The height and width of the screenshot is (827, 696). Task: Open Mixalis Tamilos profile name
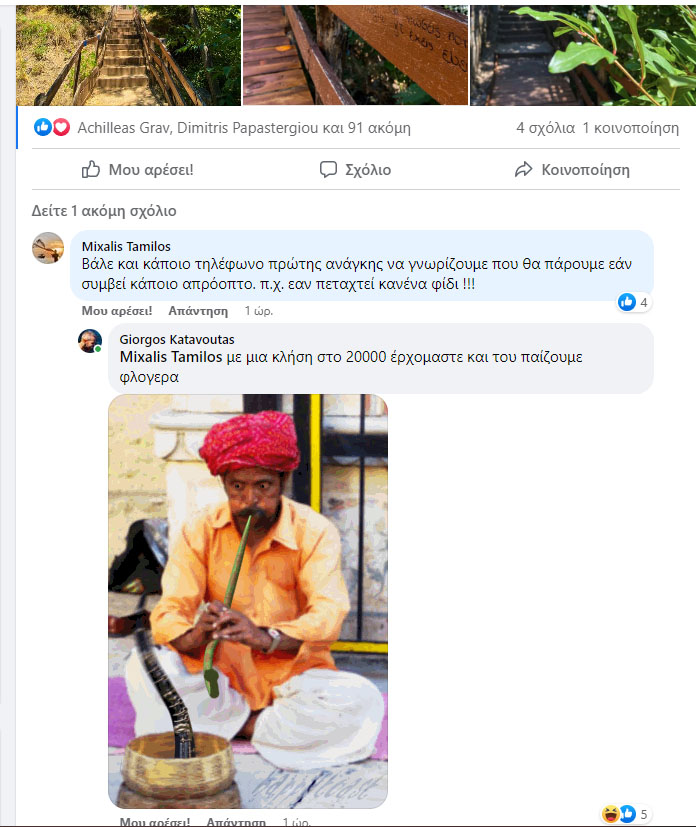click(x=126, y=246)
